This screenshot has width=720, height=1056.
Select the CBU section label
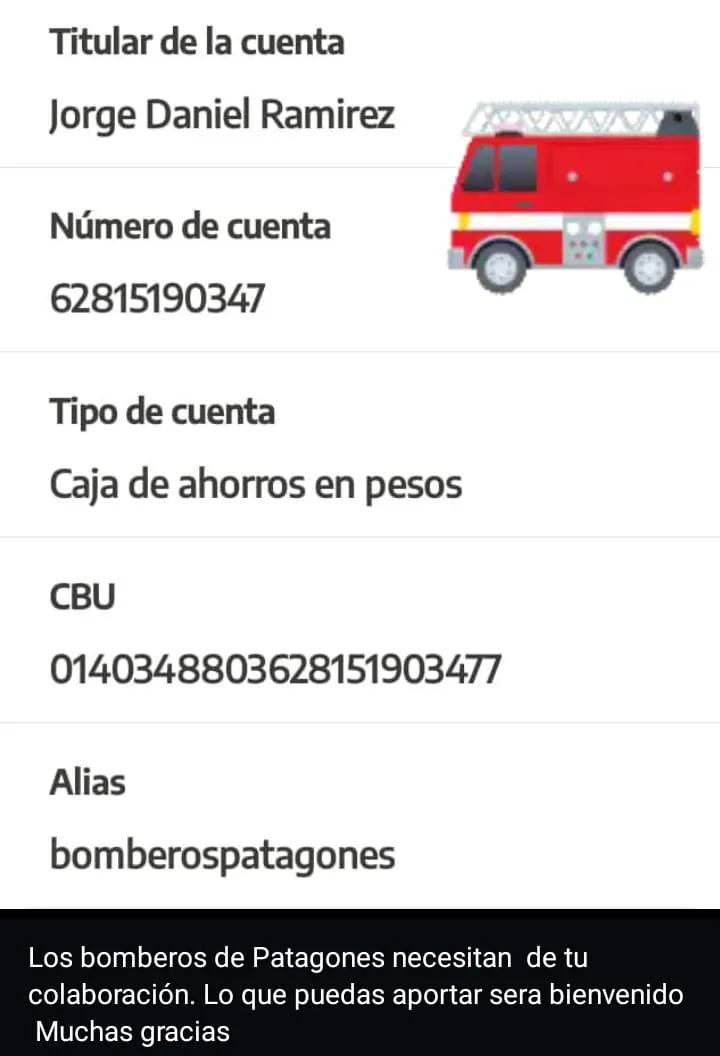[x=82, y=597]
